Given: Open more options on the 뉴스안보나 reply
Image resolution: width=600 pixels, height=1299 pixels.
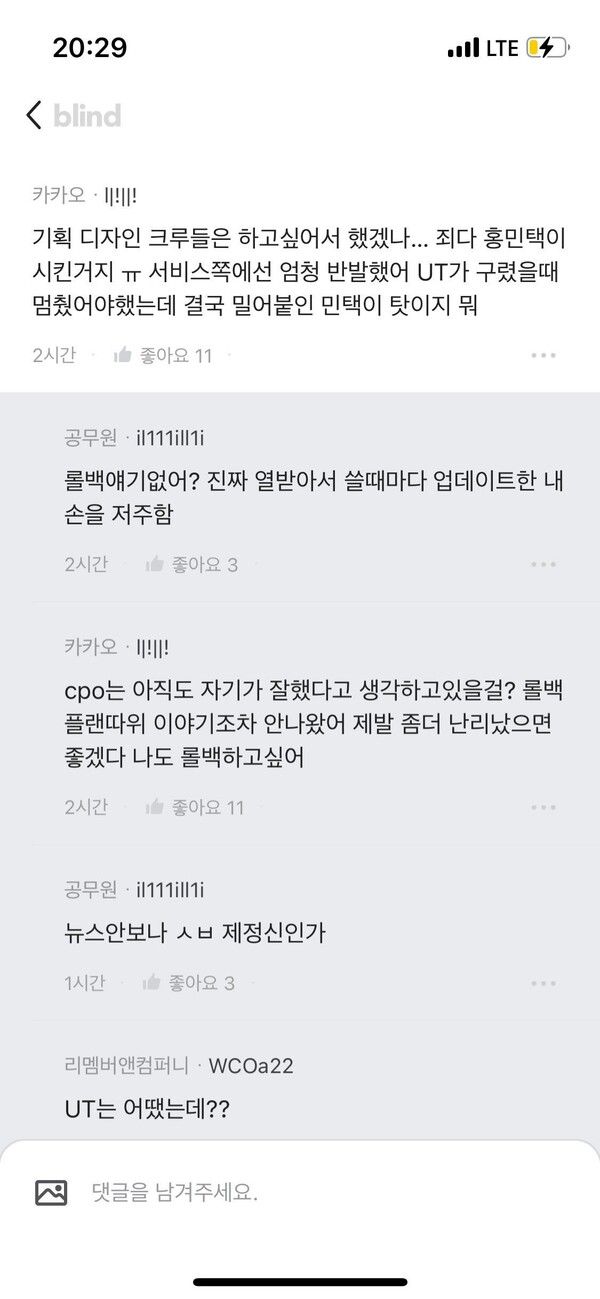Looking at the screenshot, I should point(543,983).
